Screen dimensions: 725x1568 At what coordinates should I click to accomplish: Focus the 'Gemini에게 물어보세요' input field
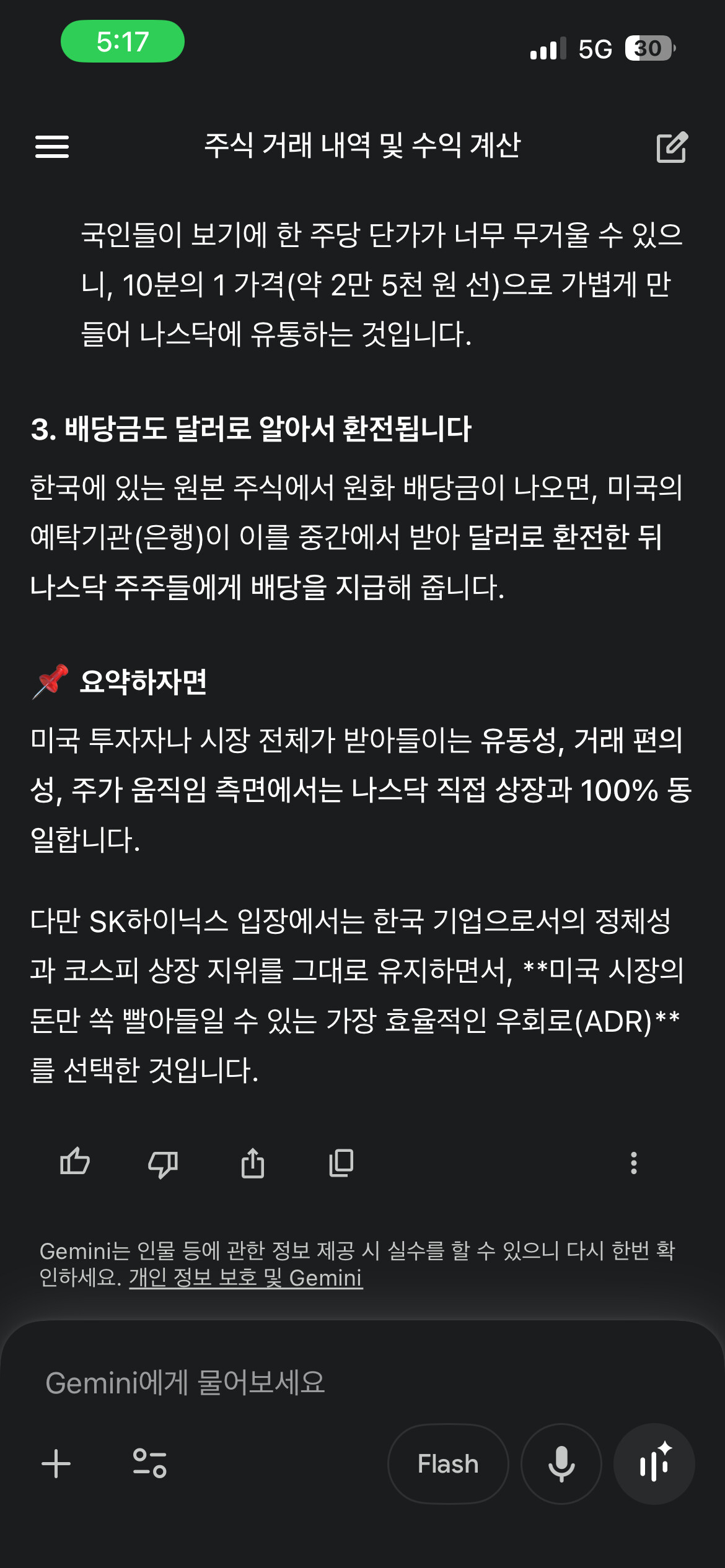[362, 1382]
